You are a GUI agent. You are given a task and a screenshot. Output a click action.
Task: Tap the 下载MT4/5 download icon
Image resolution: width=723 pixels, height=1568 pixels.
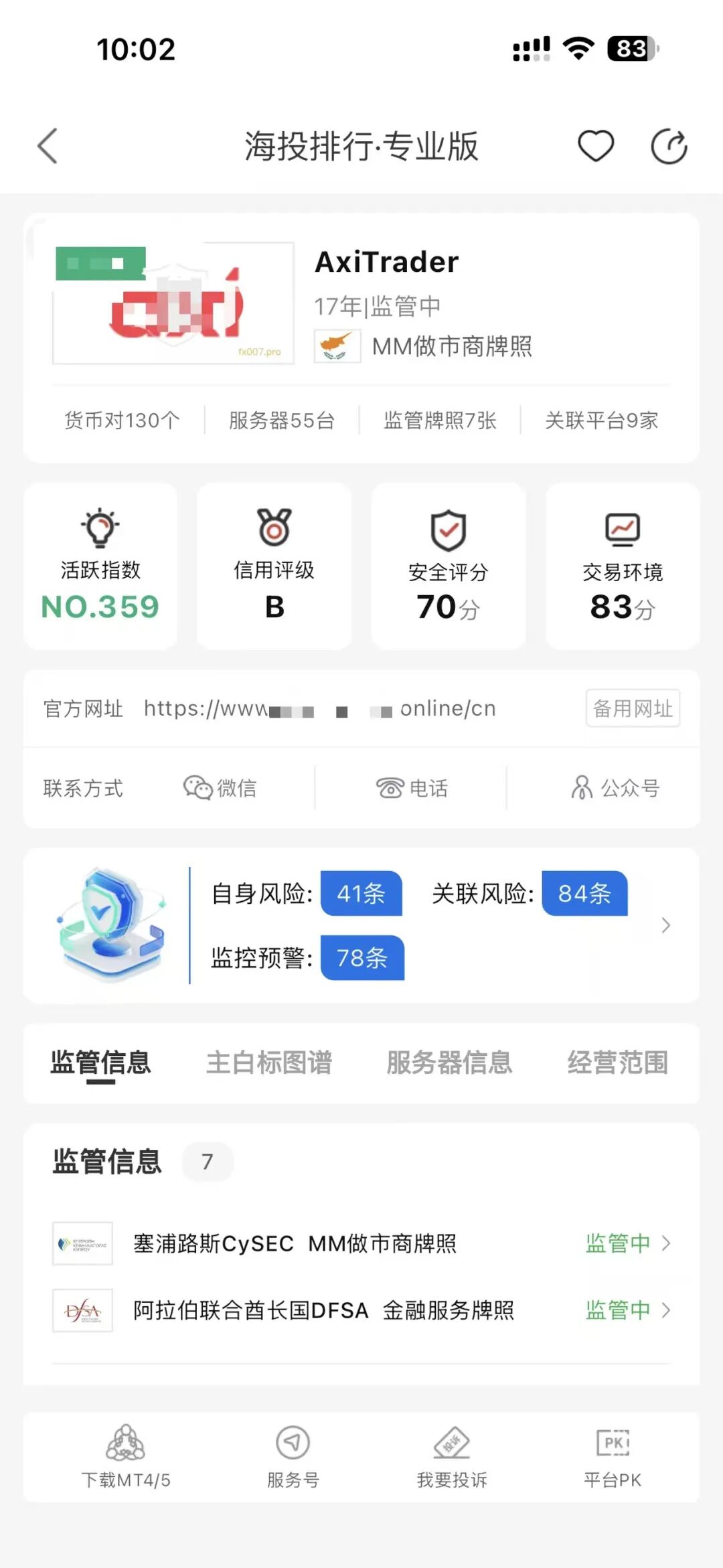pos(126,1444)
